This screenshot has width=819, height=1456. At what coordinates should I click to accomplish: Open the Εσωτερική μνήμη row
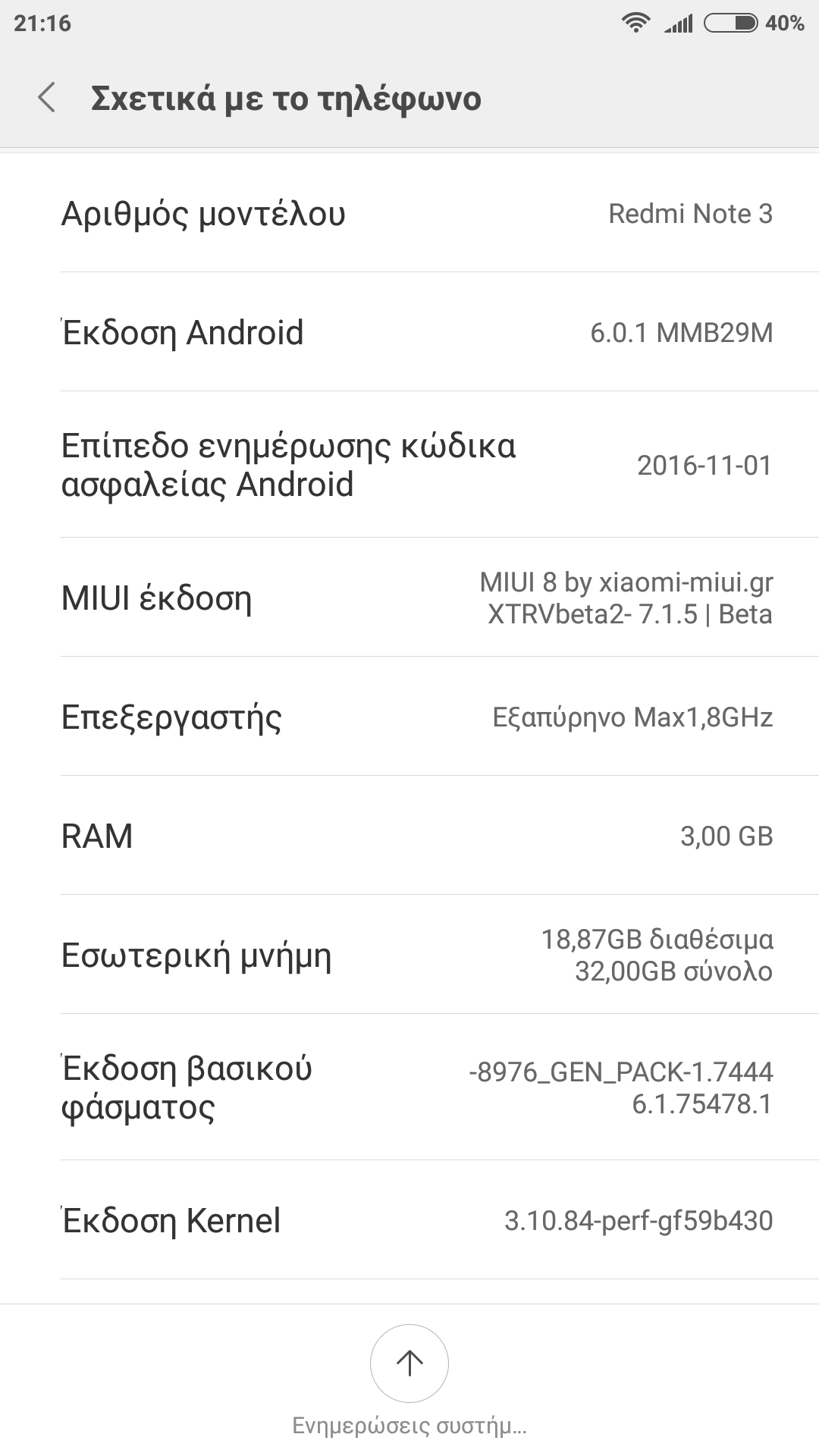point(409,955)
